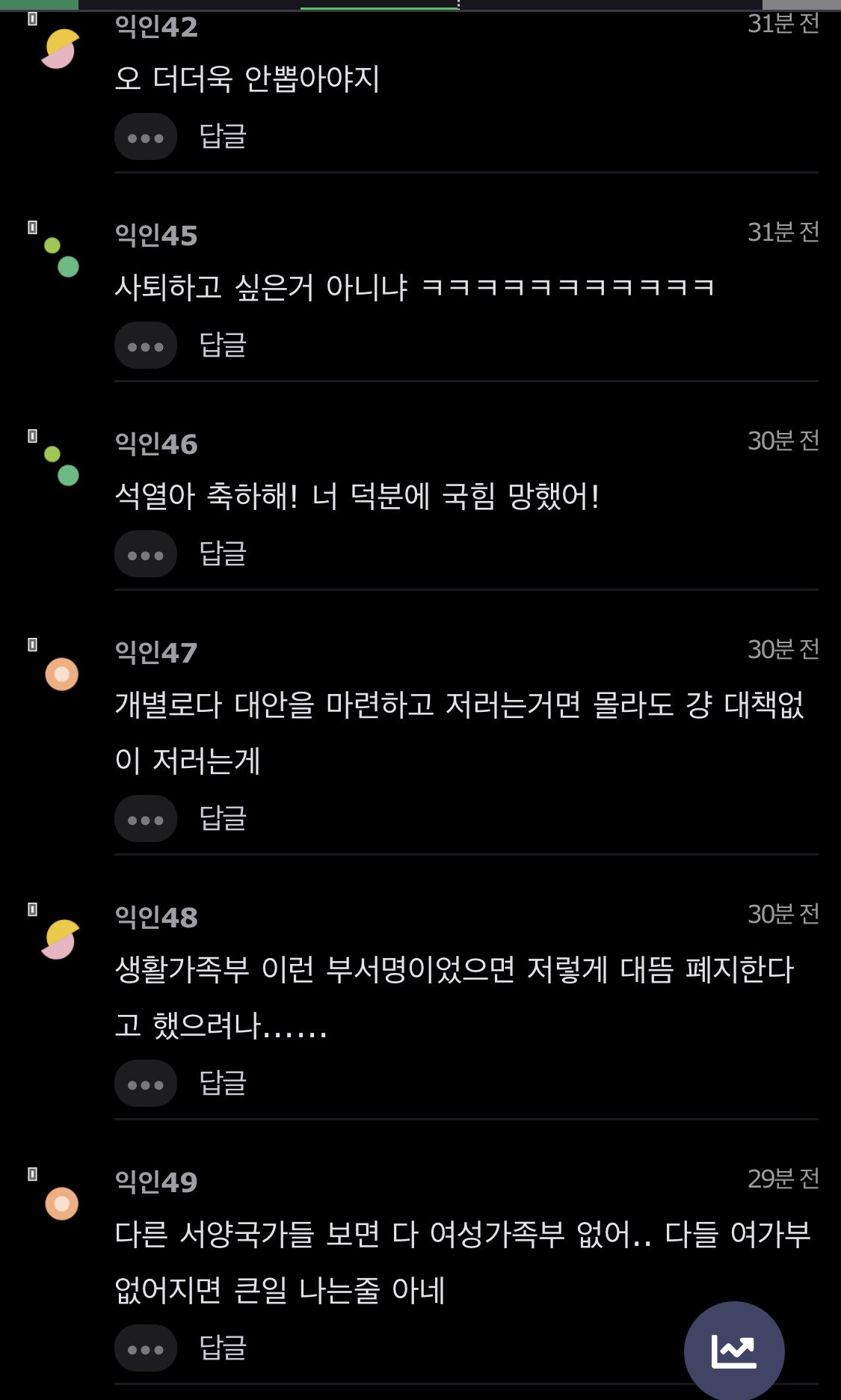Reply to 익인42's comment

pos(223,136)
